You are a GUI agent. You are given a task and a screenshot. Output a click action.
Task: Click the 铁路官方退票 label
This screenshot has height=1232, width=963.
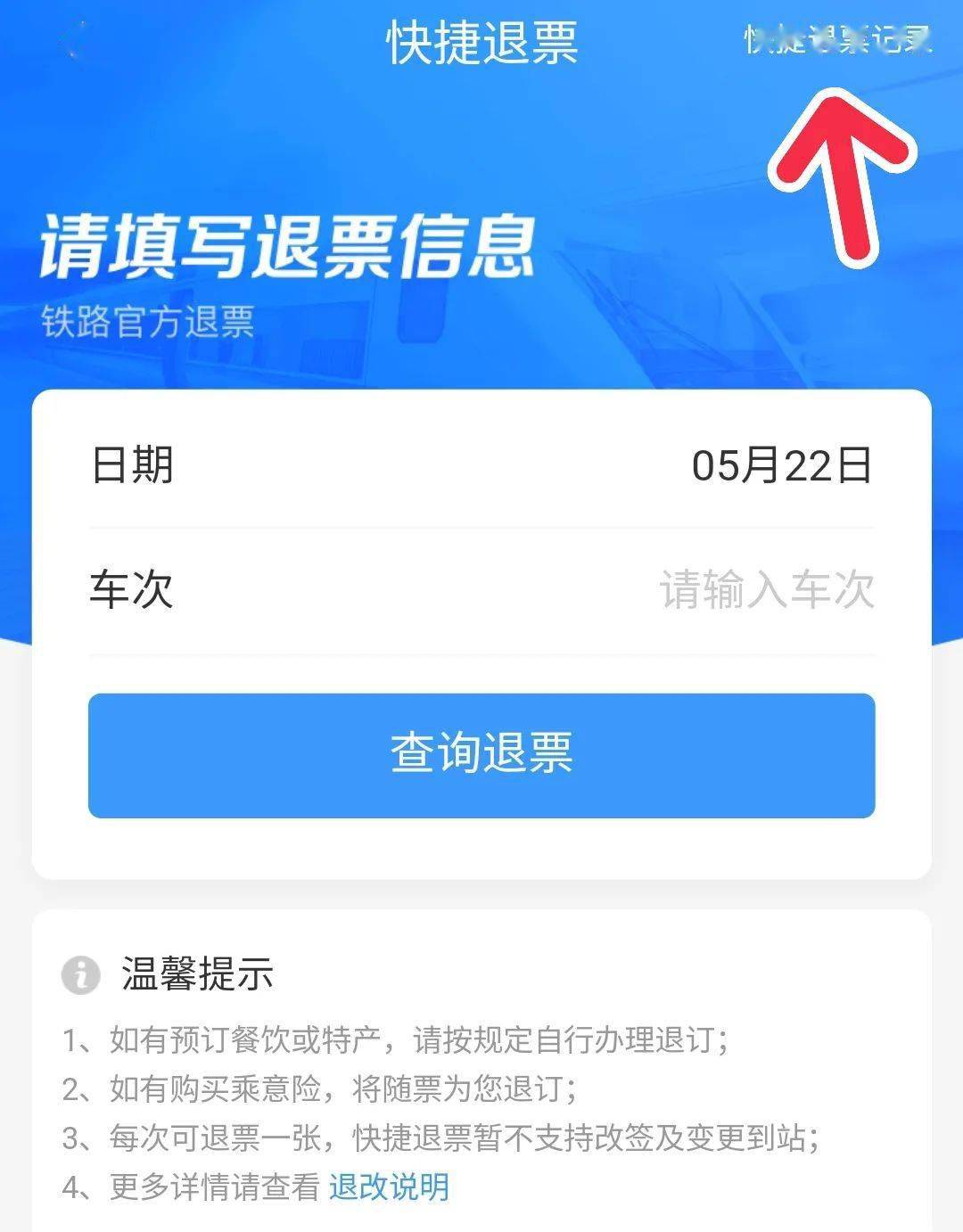[149, 321]
